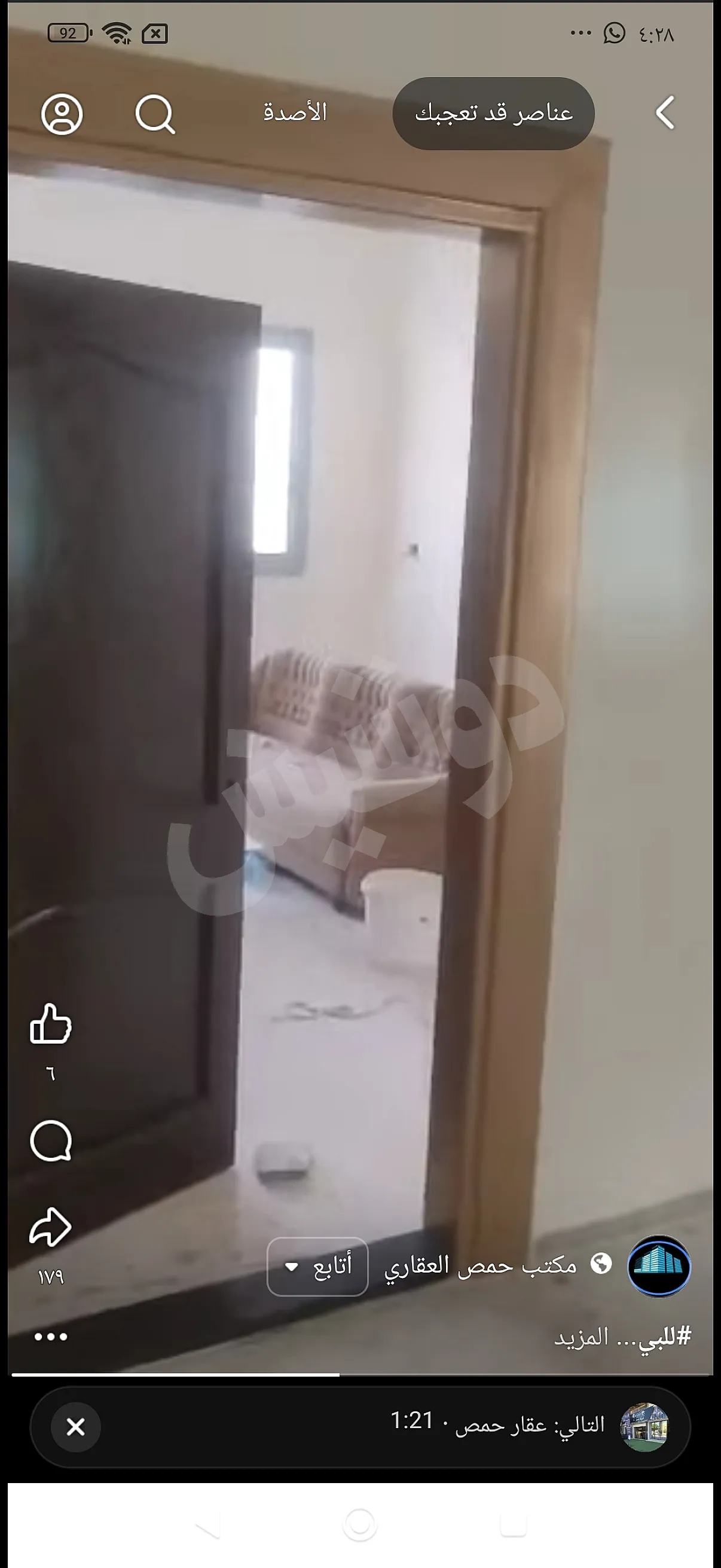
Task: Select the عناصر قد تعجبك tab
Action: (493, 113)
